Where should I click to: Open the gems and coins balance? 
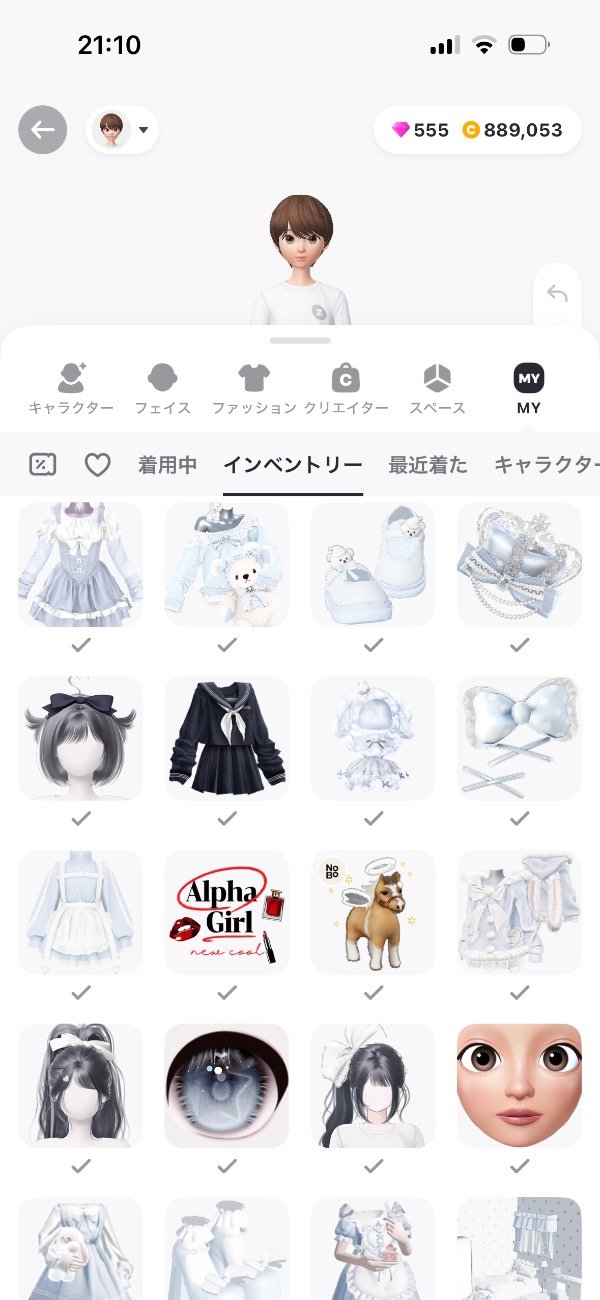[477, 130]
